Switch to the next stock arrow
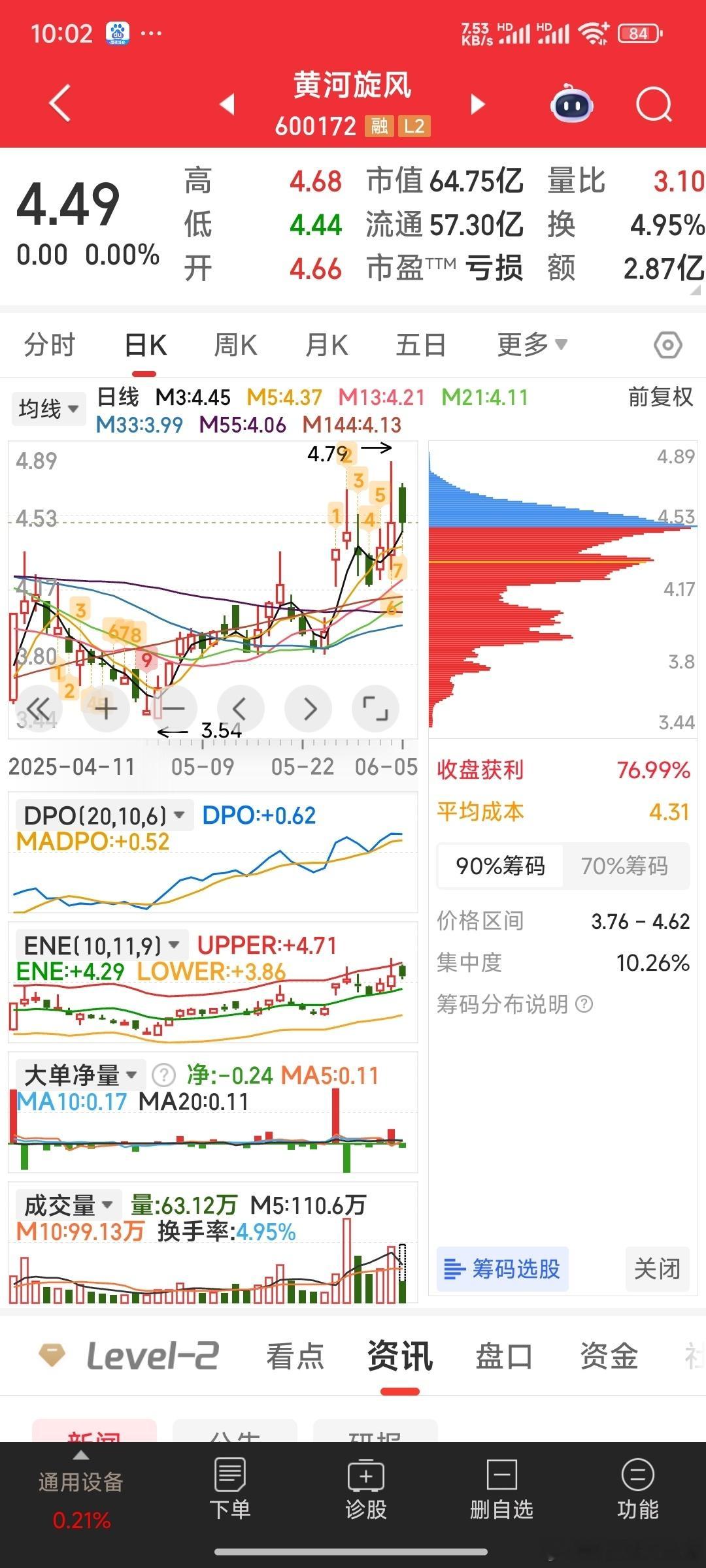706x1568 pixels. click(478, 104)
